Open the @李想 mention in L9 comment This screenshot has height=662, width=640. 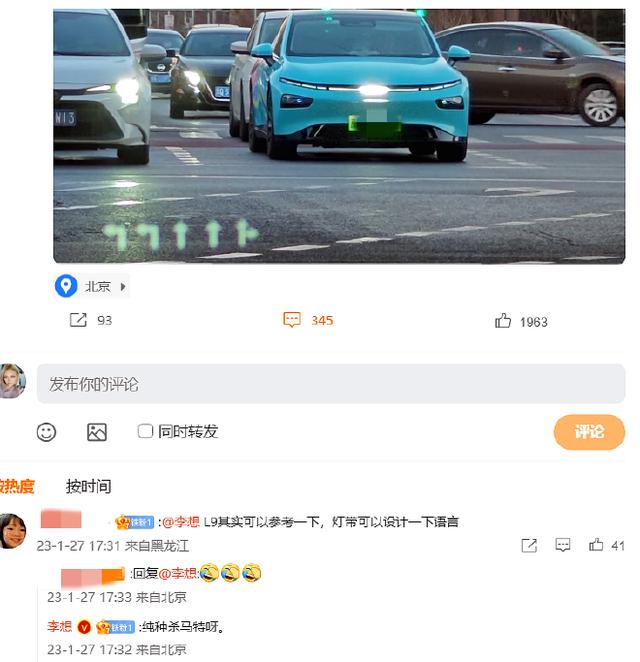tap(181, 522)
